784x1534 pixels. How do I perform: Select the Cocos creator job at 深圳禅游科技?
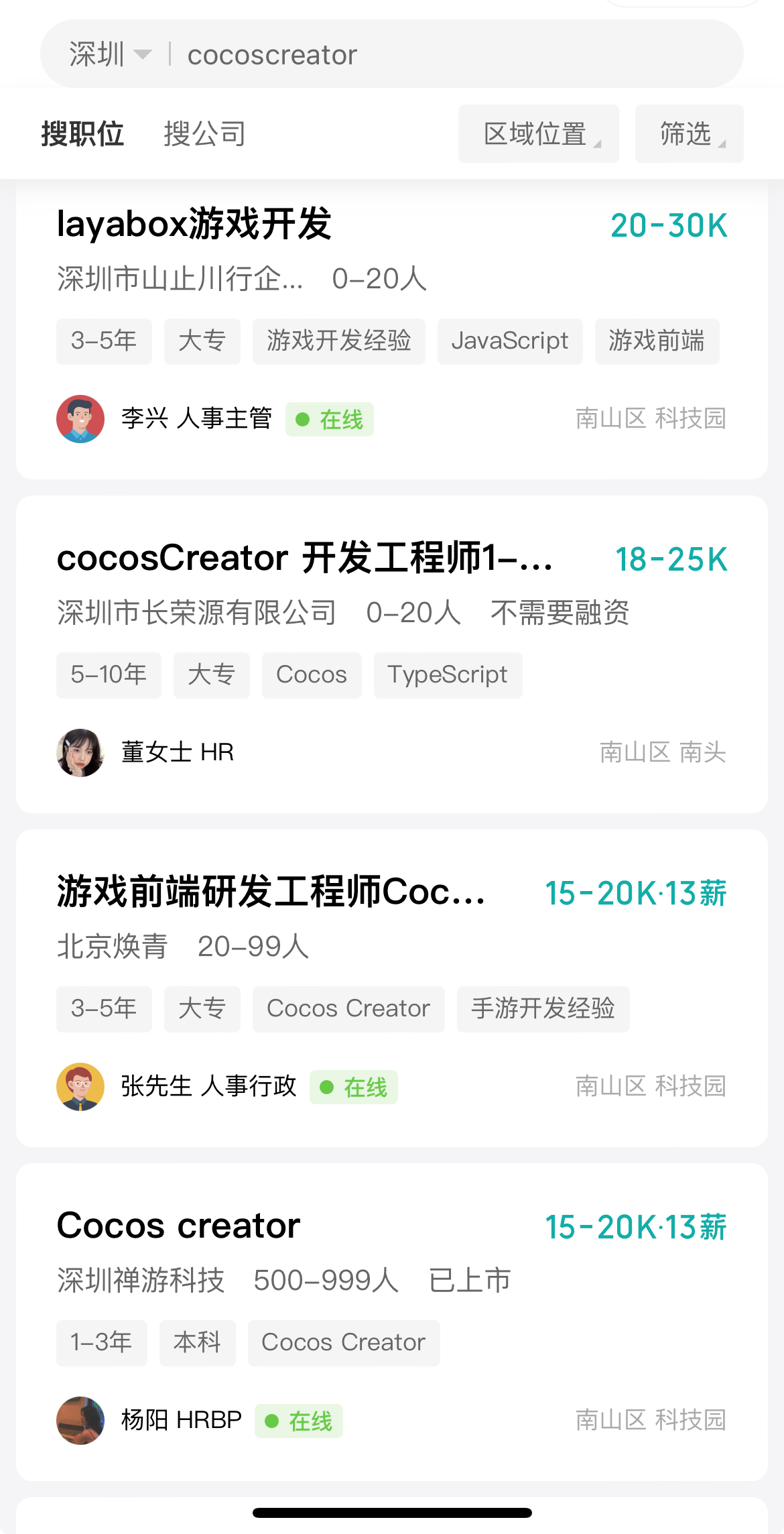179,1226
